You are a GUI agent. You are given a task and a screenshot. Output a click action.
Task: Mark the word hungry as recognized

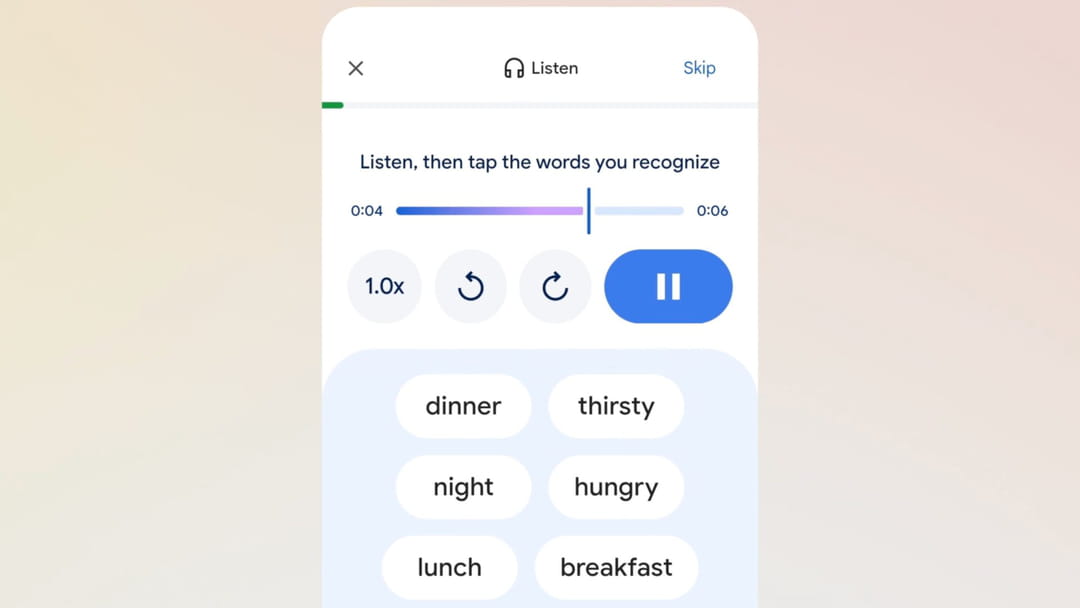click(x=616, y=487)
